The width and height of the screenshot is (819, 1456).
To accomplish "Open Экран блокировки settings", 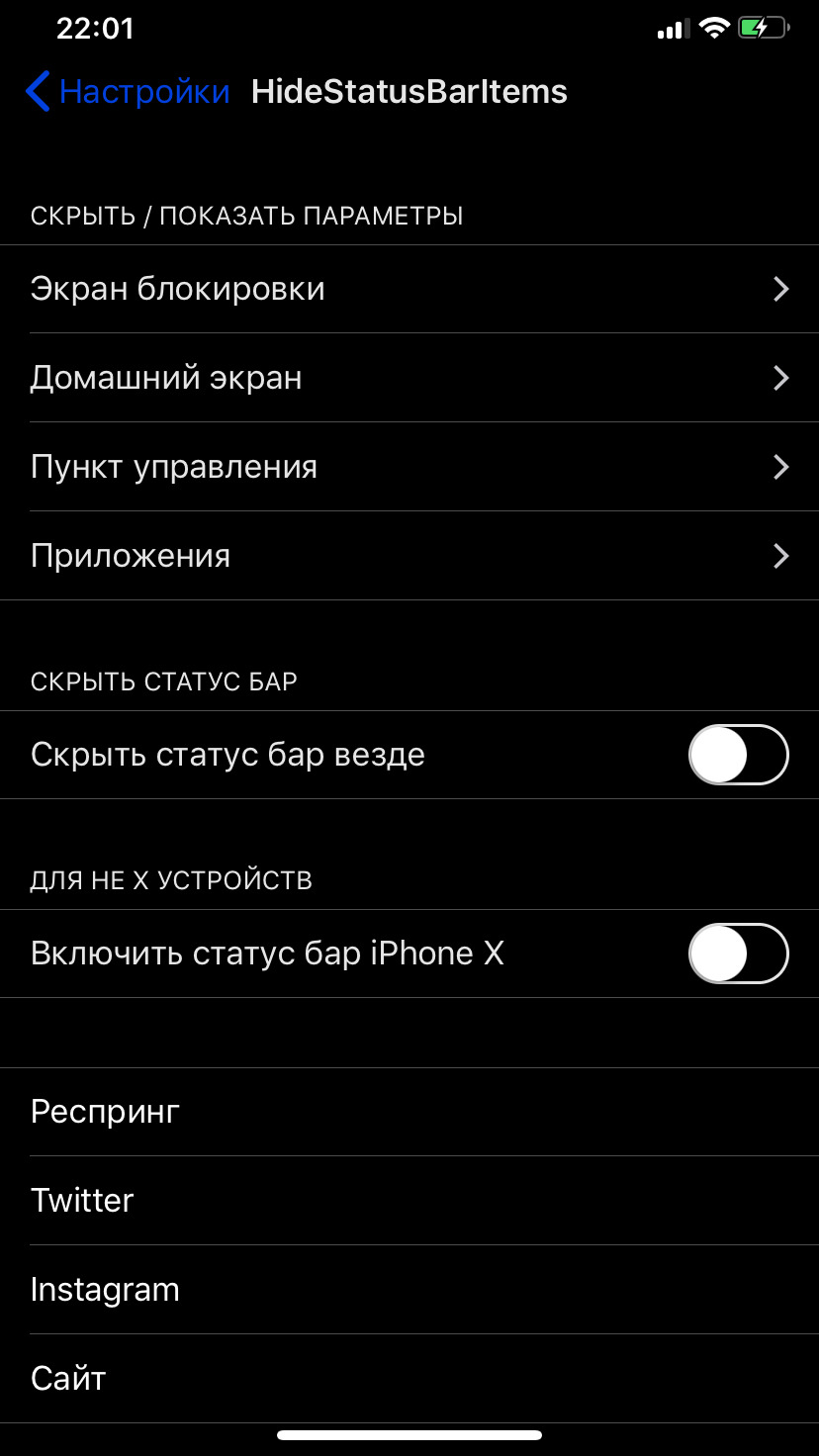I will [x=409, y=289].
